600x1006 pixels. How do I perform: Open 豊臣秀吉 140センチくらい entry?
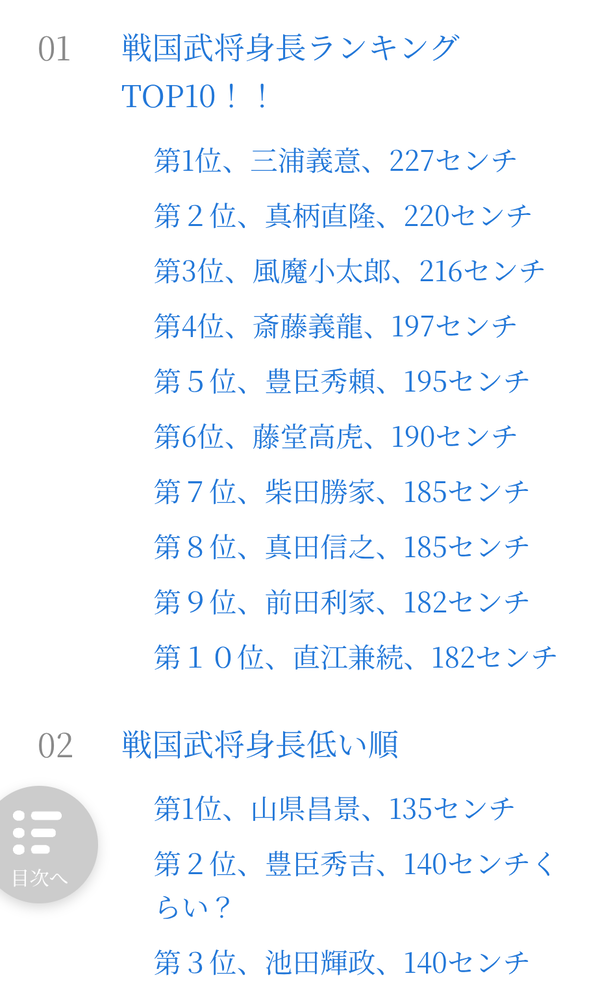pyautogui.click(x=354, y=885)
